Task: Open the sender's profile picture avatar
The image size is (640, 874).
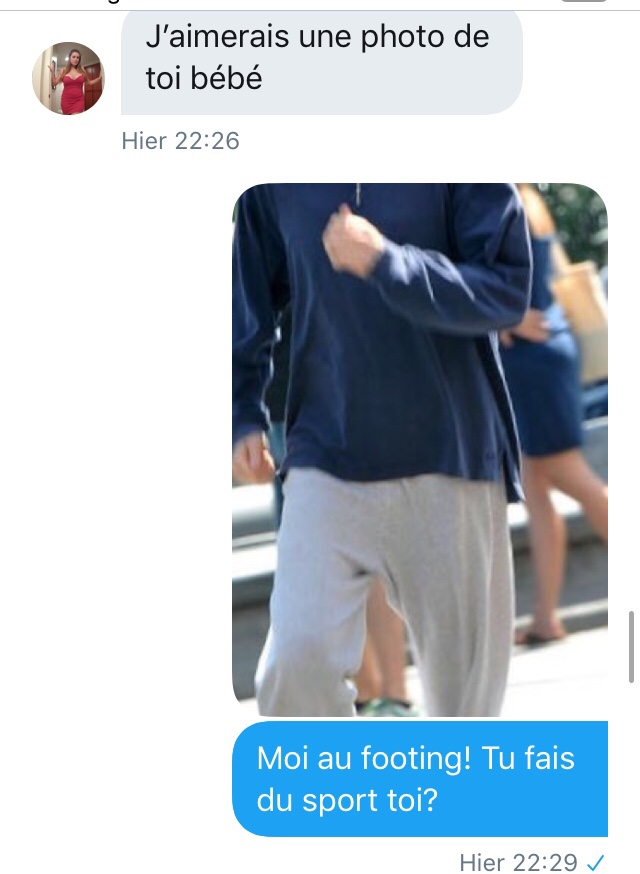Action: [x=68, y=78]
